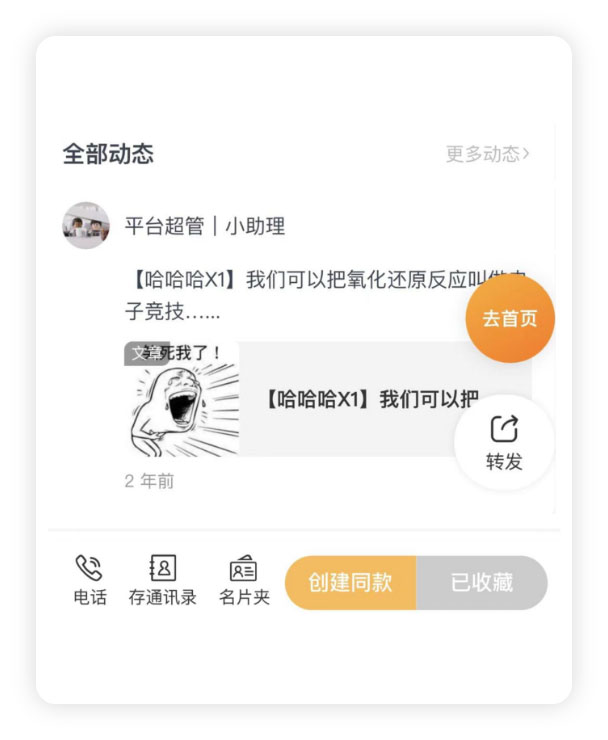Open 平台超管｜小助理 profile avatar
The image size is (608, 740).
[x=86, y=226]
